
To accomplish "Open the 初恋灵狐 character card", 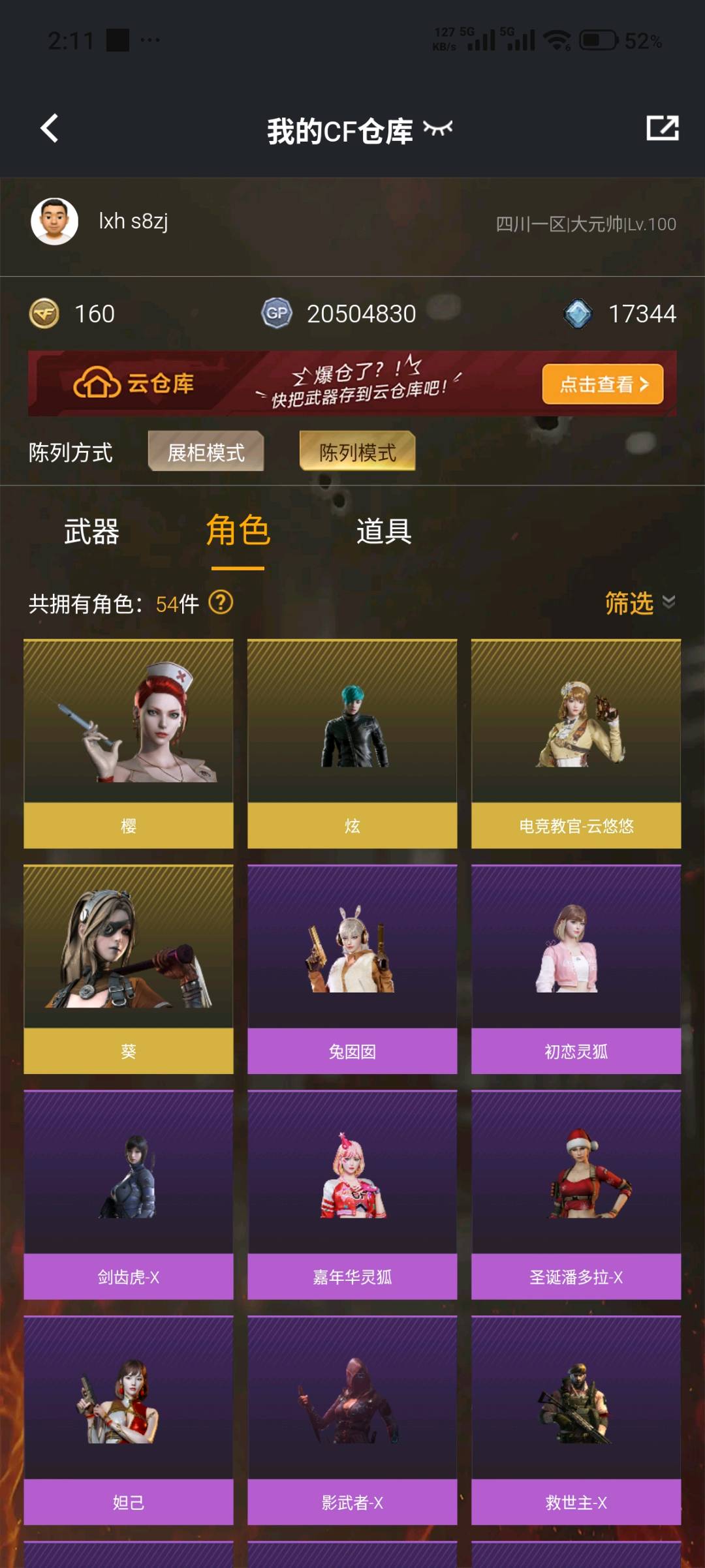I will [576, 970].
